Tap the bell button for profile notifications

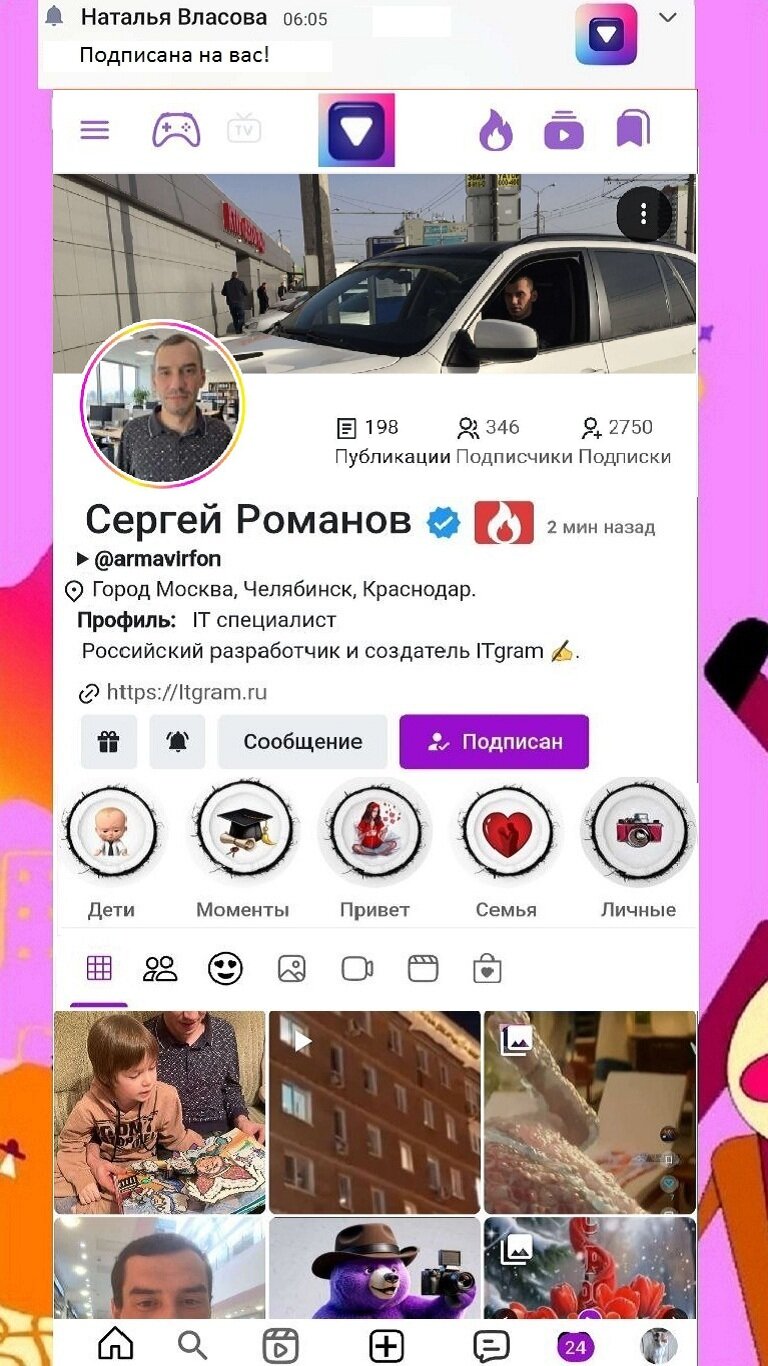pos(178,742)
